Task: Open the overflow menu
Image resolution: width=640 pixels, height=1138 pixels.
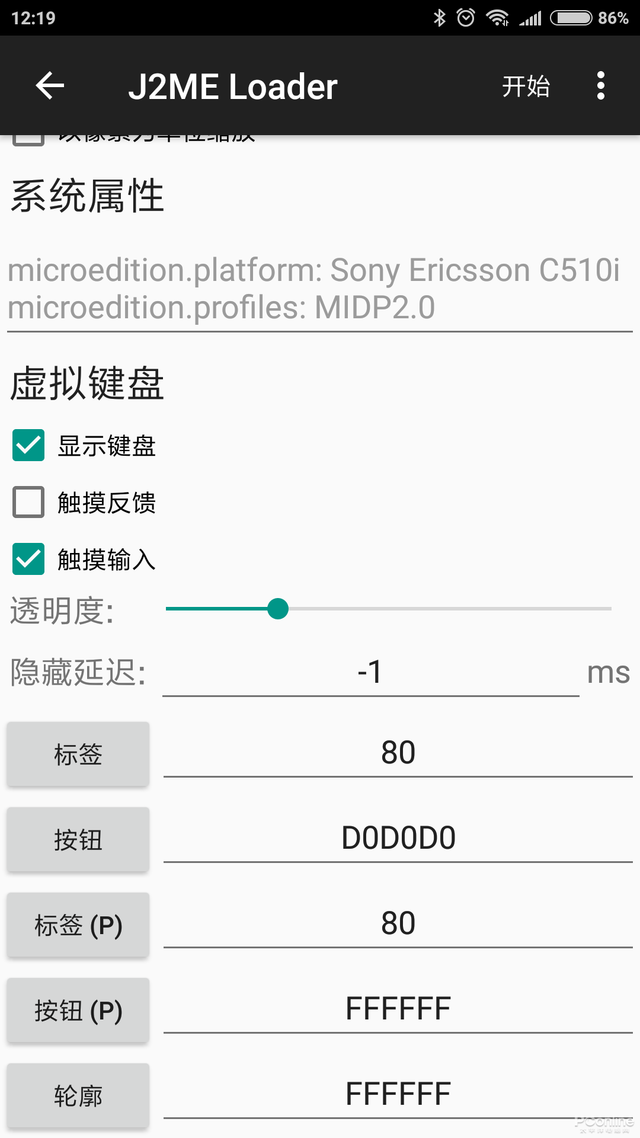Action: pos(601,86)
